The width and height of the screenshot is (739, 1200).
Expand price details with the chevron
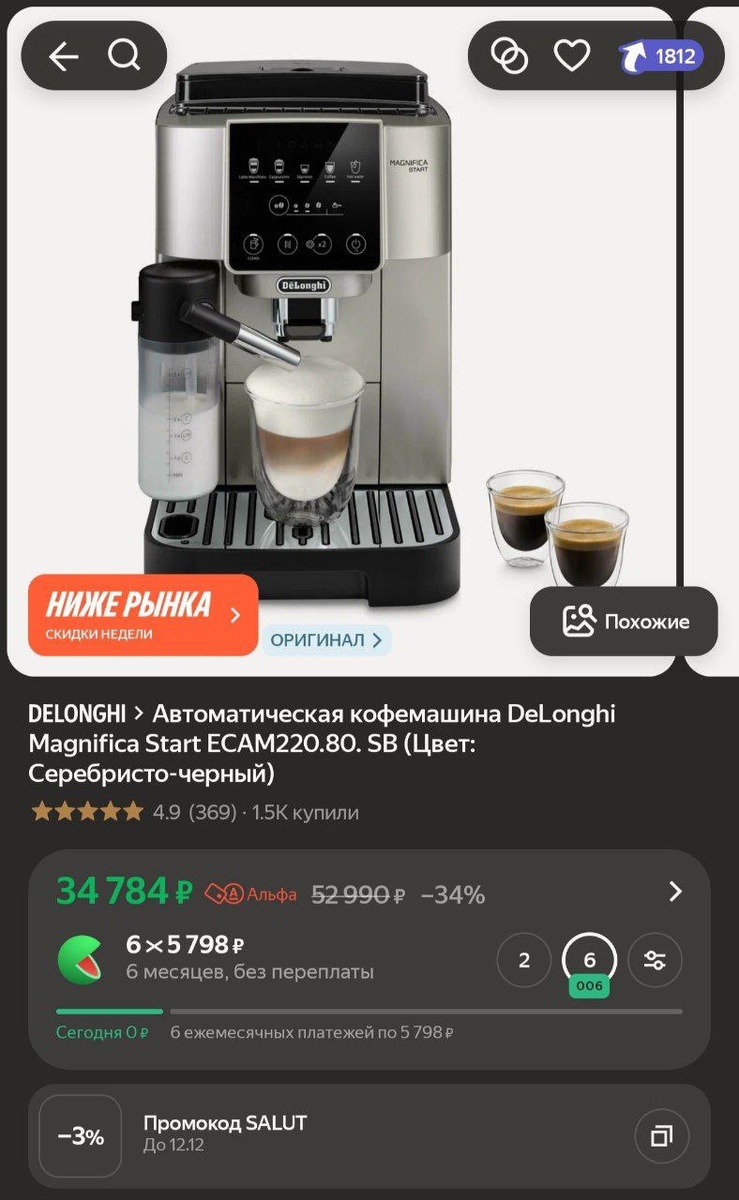click(675, 892)
